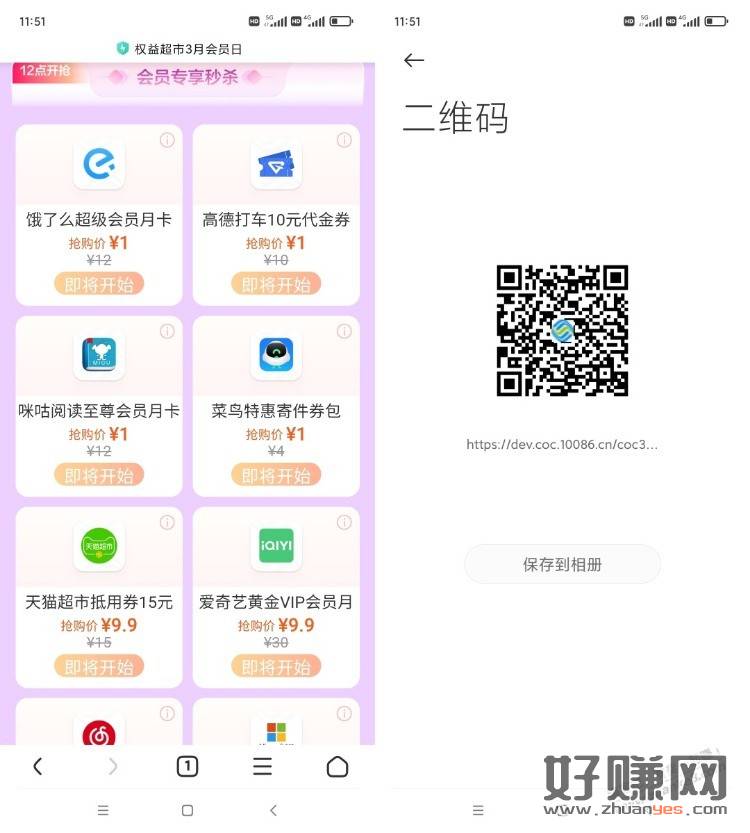
Task: Go back from the 二维码 page
Action: coord(414,61)
